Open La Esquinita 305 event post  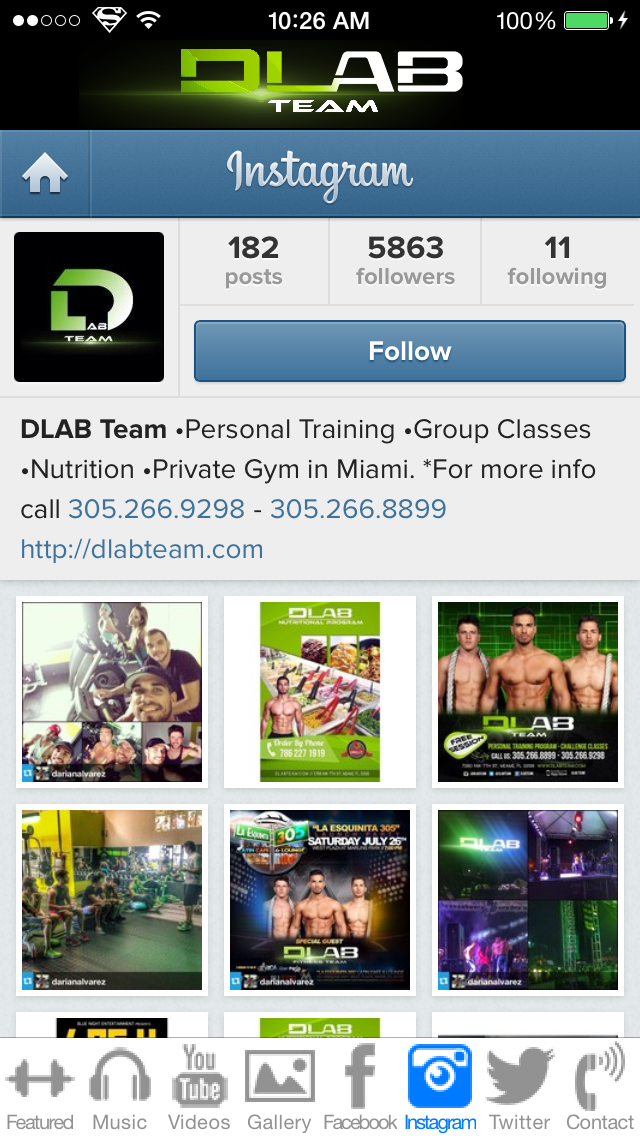coord(319,899)
